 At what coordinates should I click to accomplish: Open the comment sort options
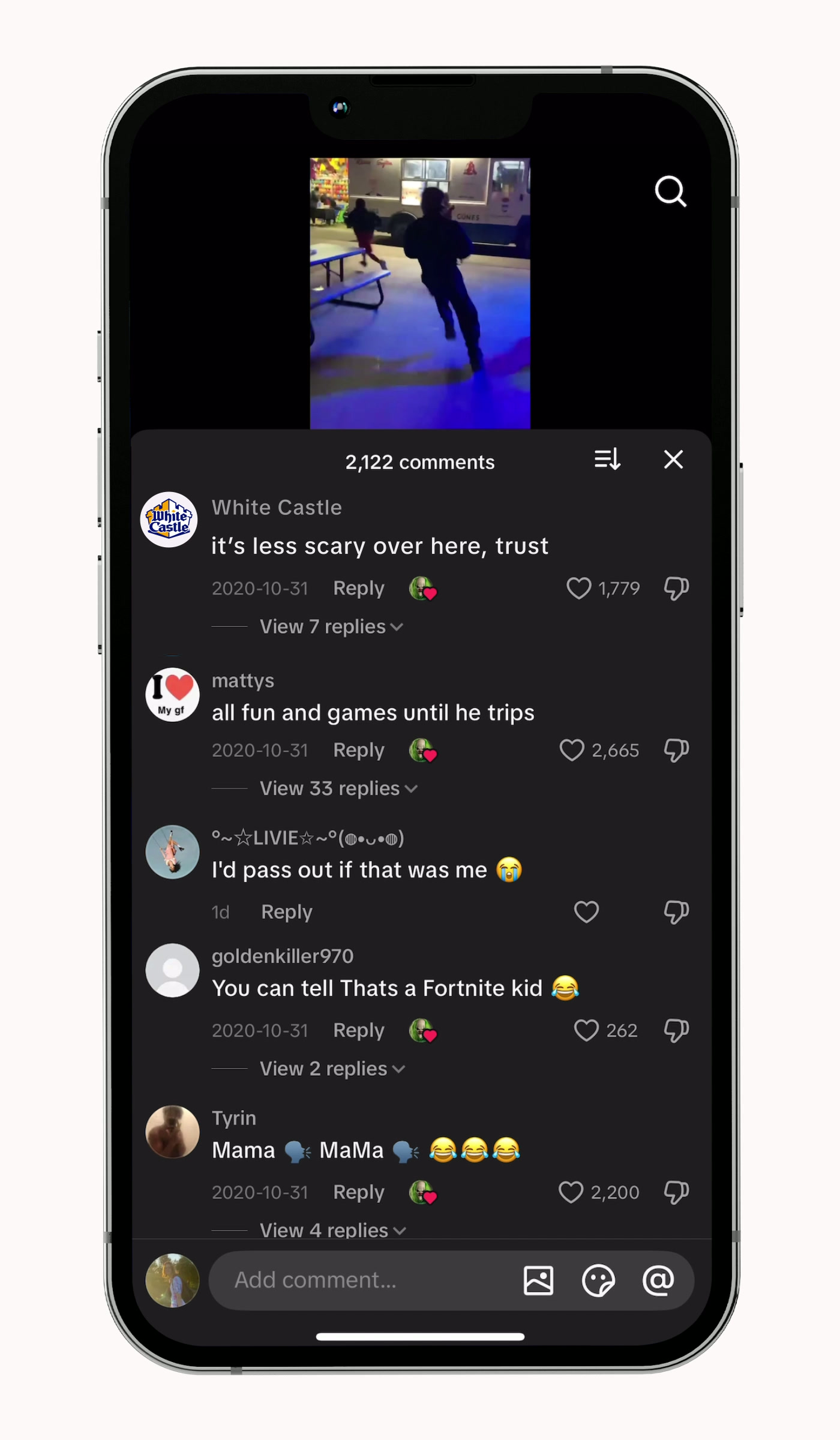607,460
